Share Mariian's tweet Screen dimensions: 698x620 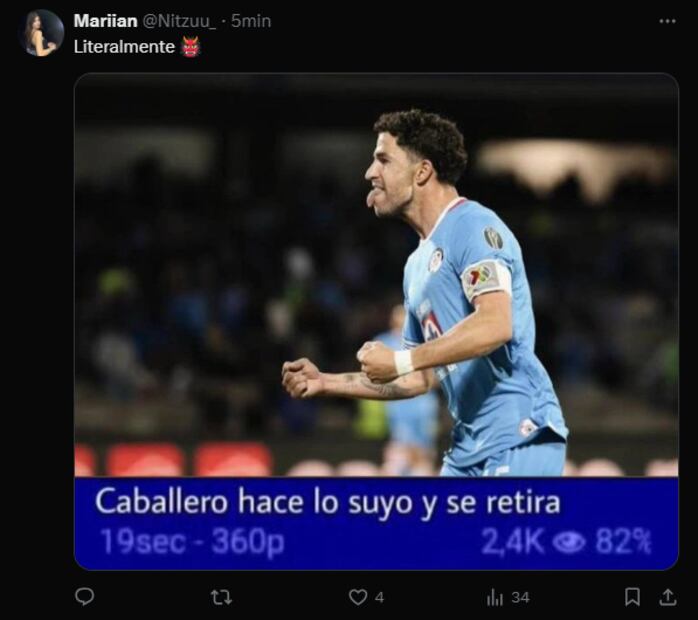[x=667, y=597]
